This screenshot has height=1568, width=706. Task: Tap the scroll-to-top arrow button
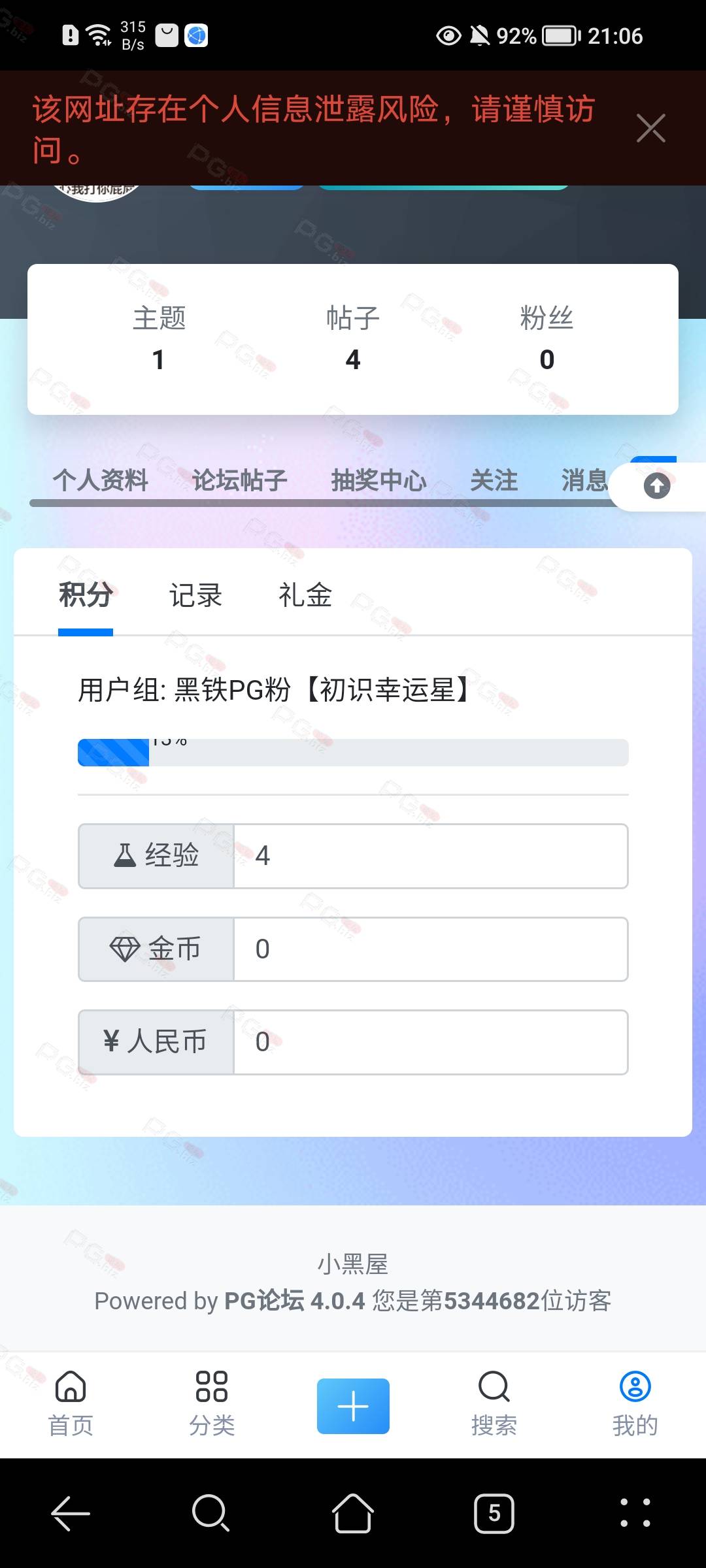(x=657, y=486)
